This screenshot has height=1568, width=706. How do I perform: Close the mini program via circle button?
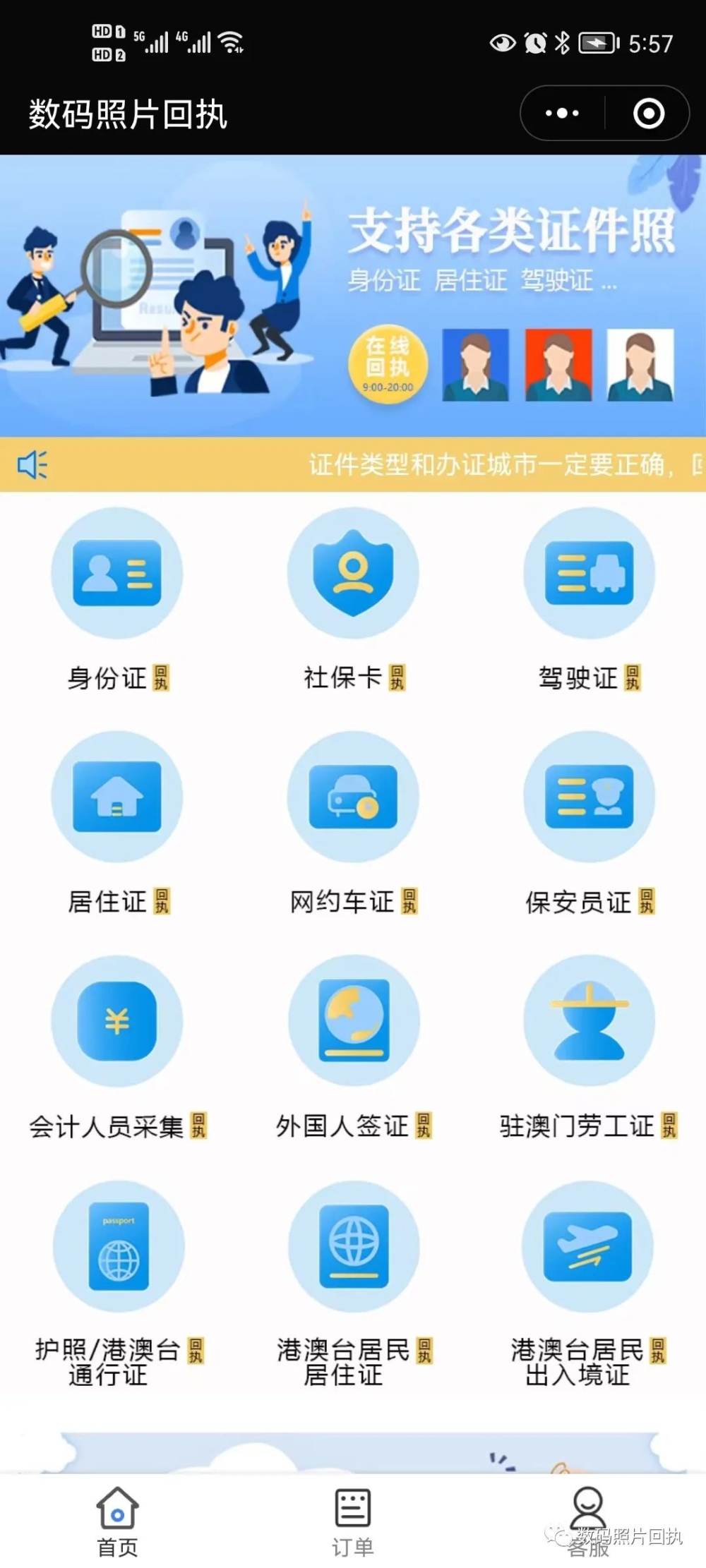[648, 114]
